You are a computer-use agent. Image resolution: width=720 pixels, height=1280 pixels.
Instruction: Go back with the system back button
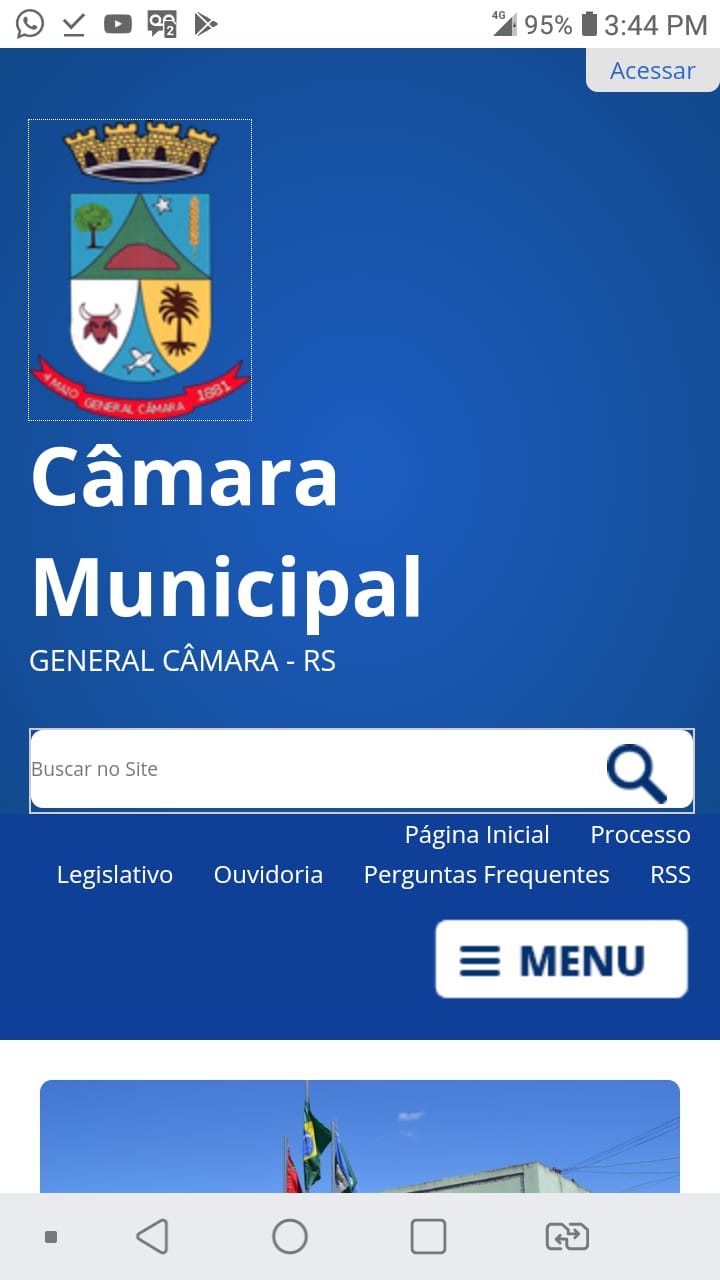pyautogui.click(x=152, y=1237)
